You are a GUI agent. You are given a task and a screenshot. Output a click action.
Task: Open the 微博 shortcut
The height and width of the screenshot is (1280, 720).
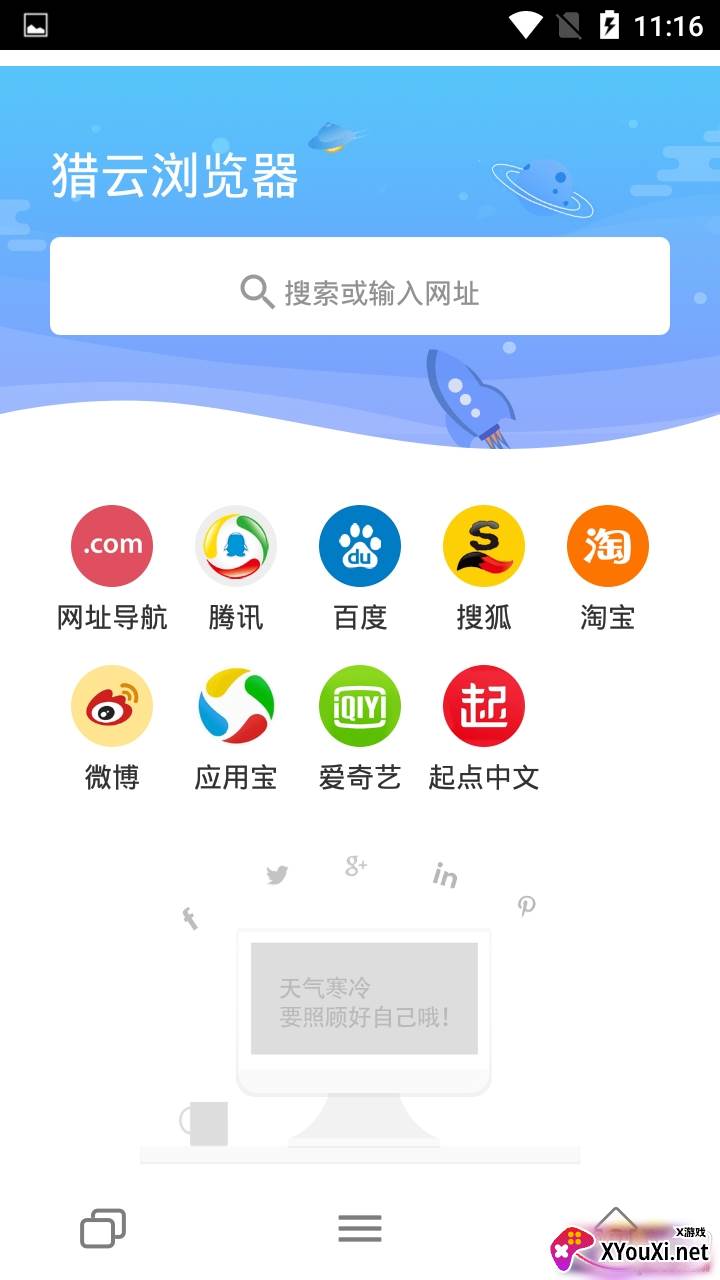tap(112, 706)
